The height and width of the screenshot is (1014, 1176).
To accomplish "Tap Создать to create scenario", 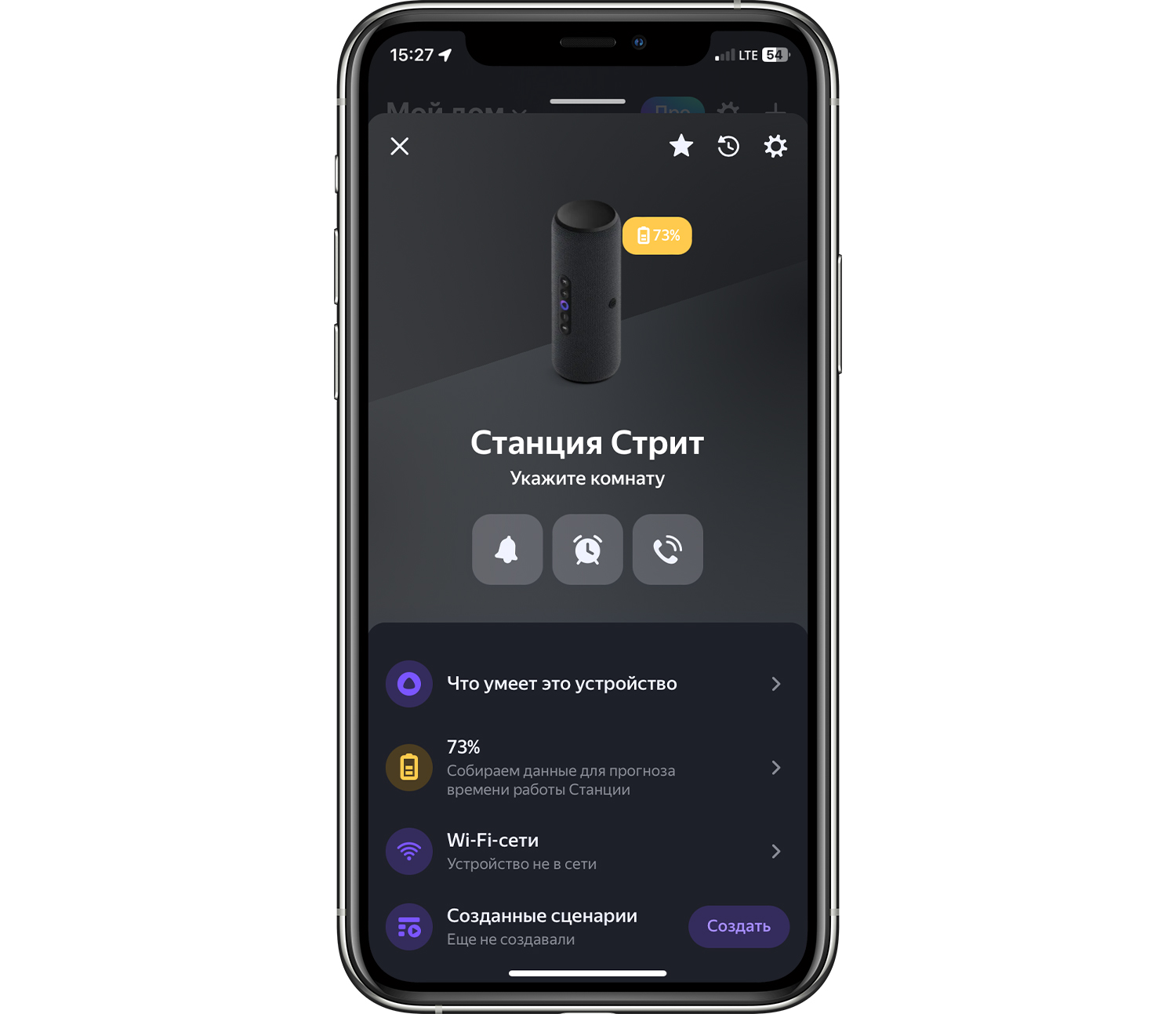I will (x=739, y=926).
